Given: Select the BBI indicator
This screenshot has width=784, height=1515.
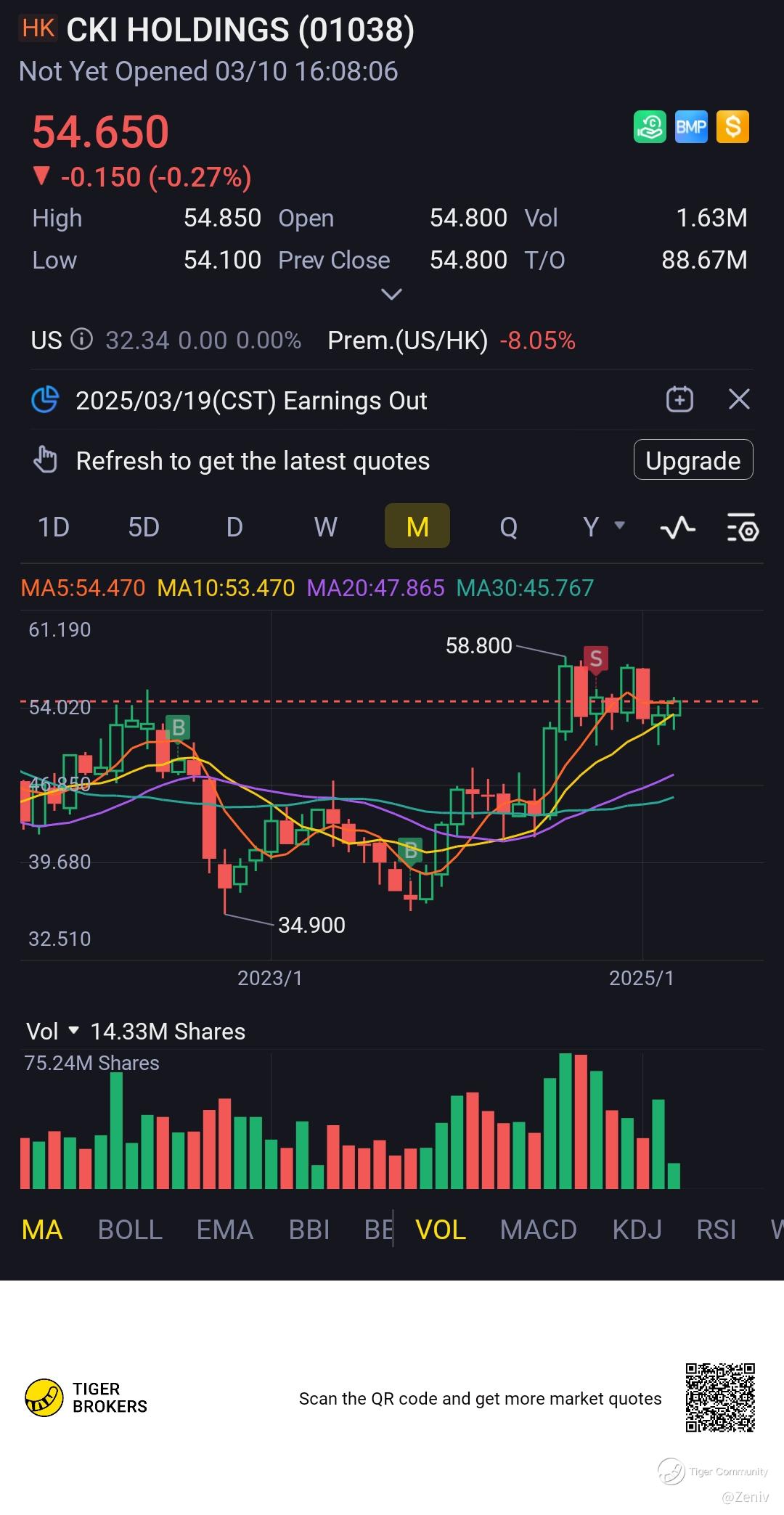Looking at the screenshot, I should tap(309, 1230).
